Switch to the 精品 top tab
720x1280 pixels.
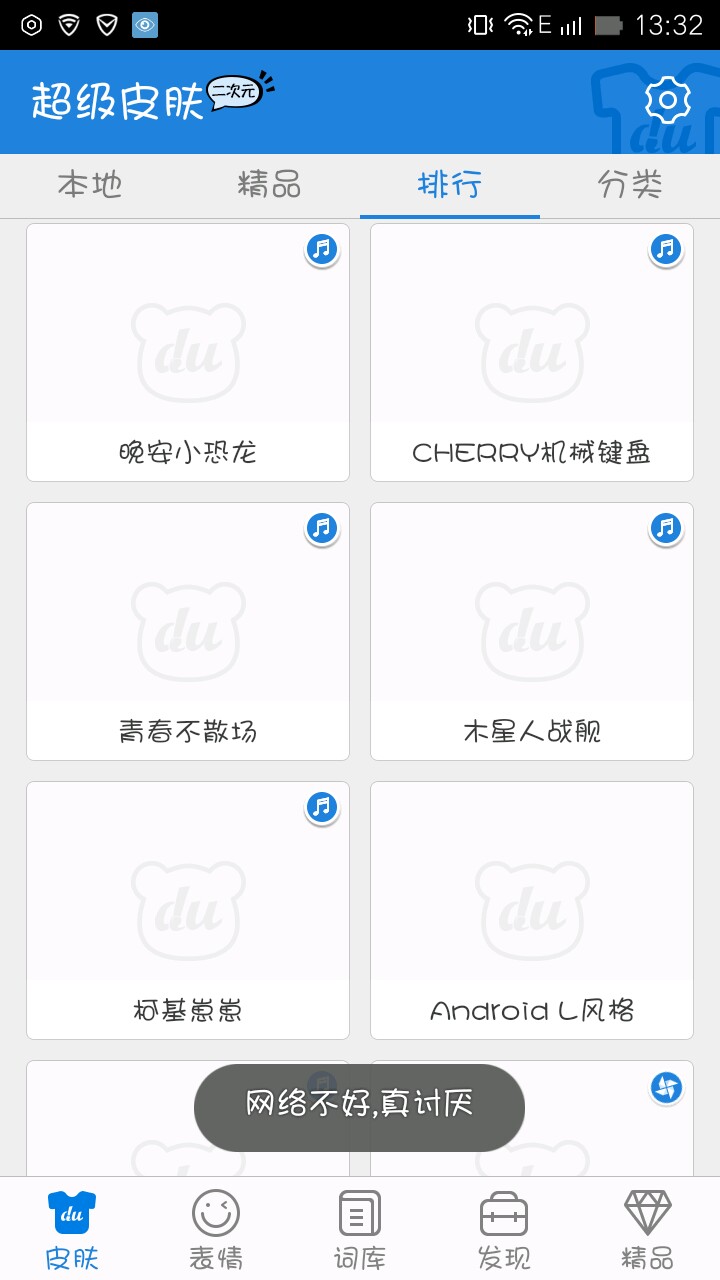point(269,185)
